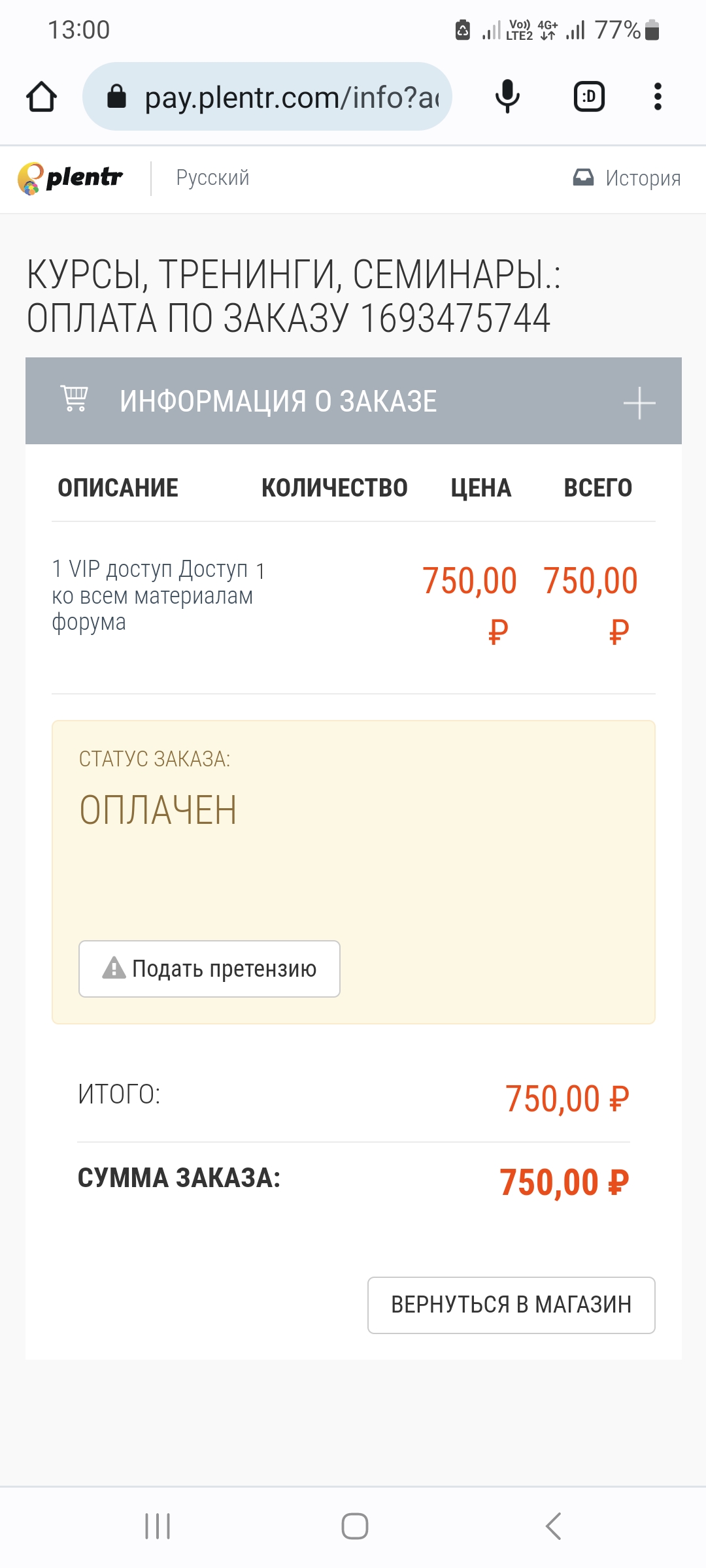Go back using system navigation
Screen dimensions: 706x1568
click(553, 1526)
